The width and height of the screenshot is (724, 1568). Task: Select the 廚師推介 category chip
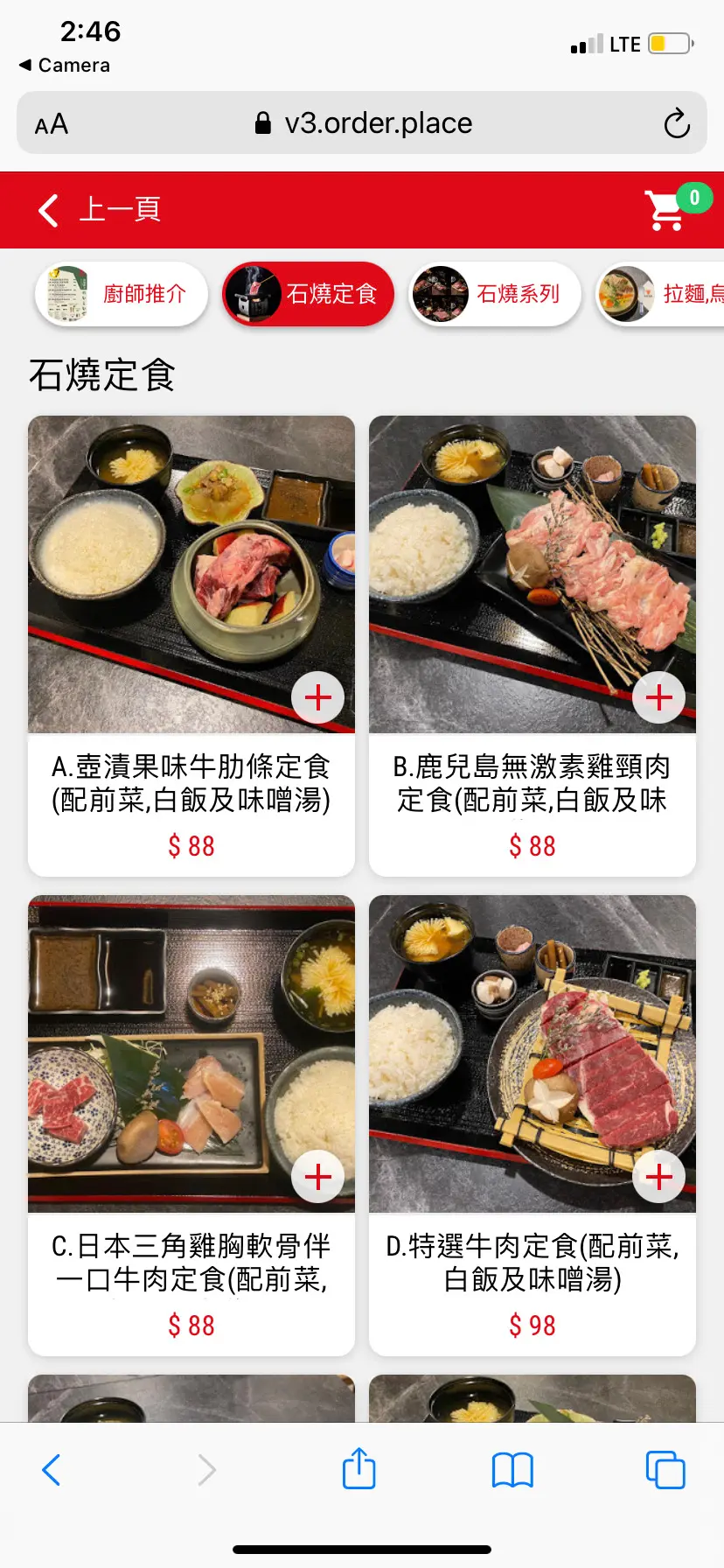[121, 294]
